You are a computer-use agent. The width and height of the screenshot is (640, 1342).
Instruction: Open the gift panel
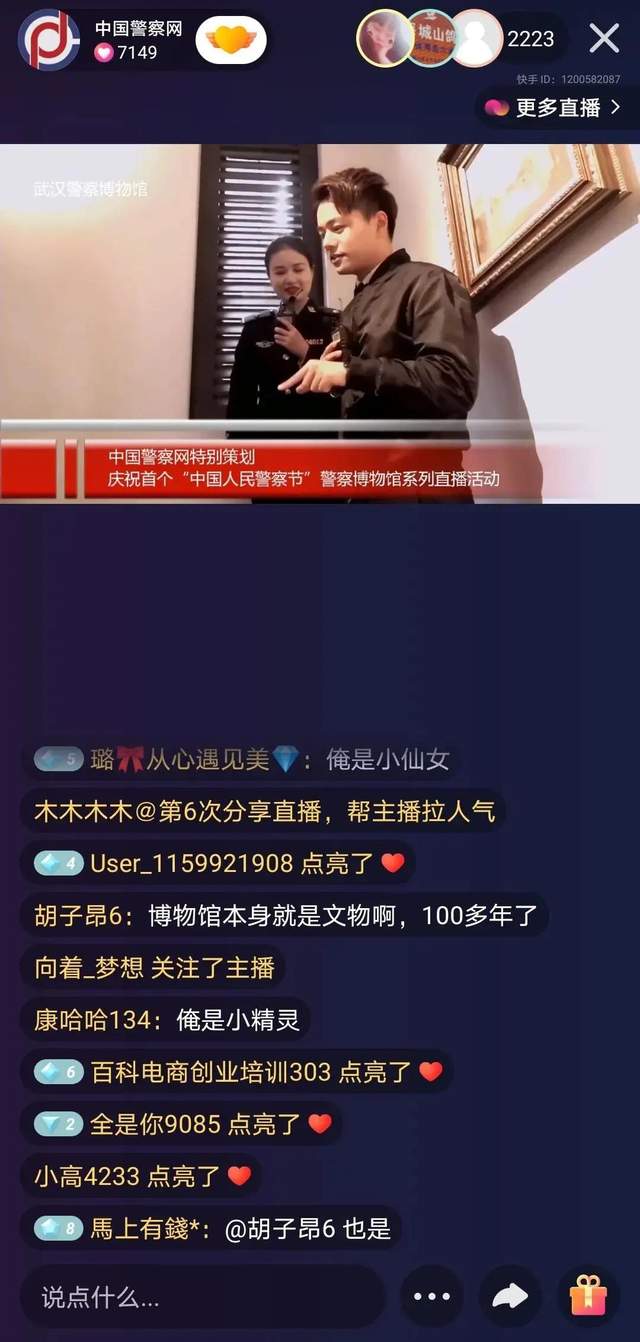588,1298
